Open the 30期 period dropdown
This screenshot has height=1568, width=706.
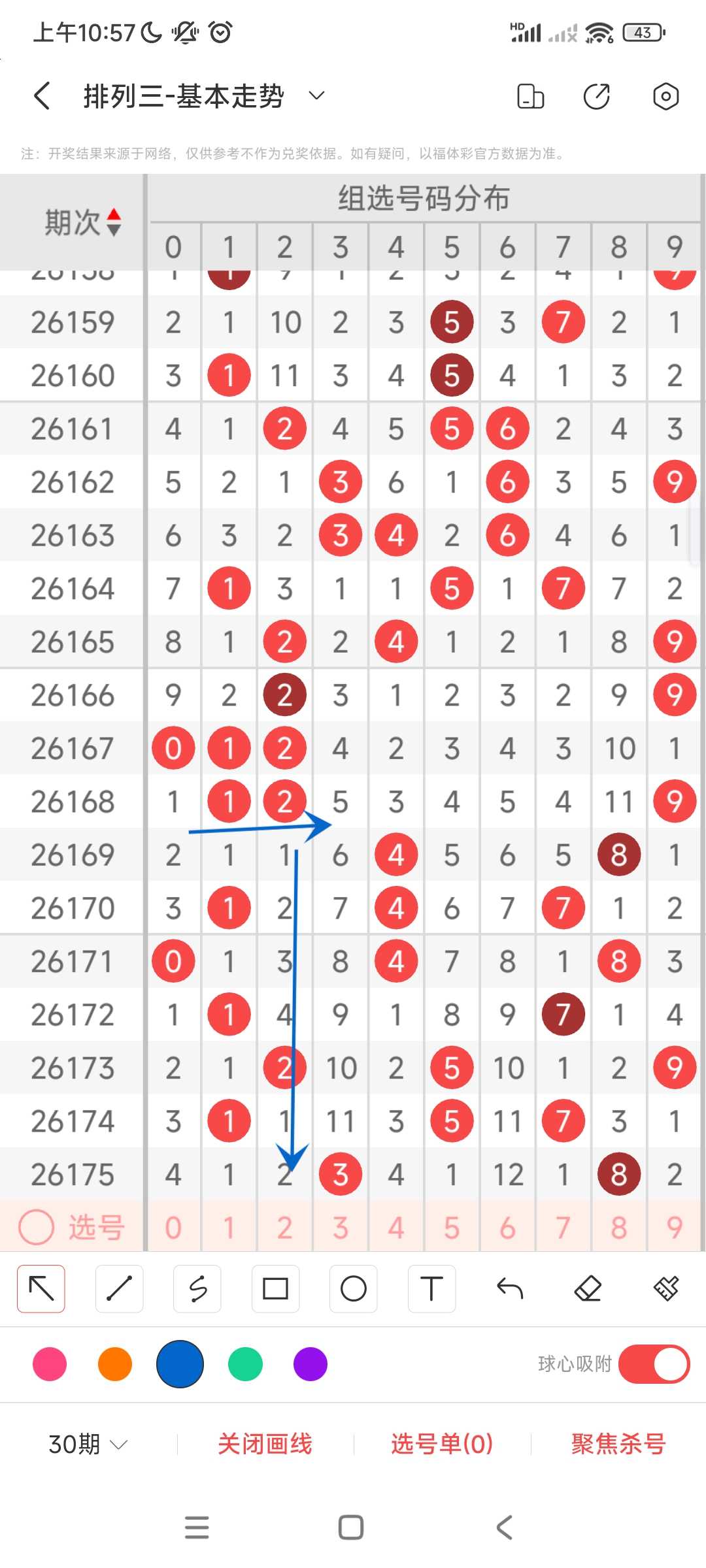coord(88,1444)
